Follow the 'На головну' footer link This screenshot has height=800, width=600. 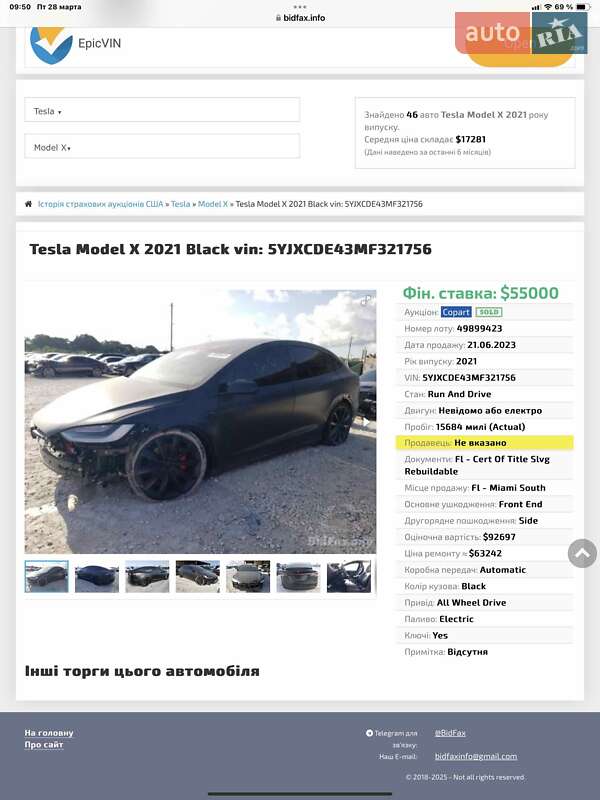49,733
